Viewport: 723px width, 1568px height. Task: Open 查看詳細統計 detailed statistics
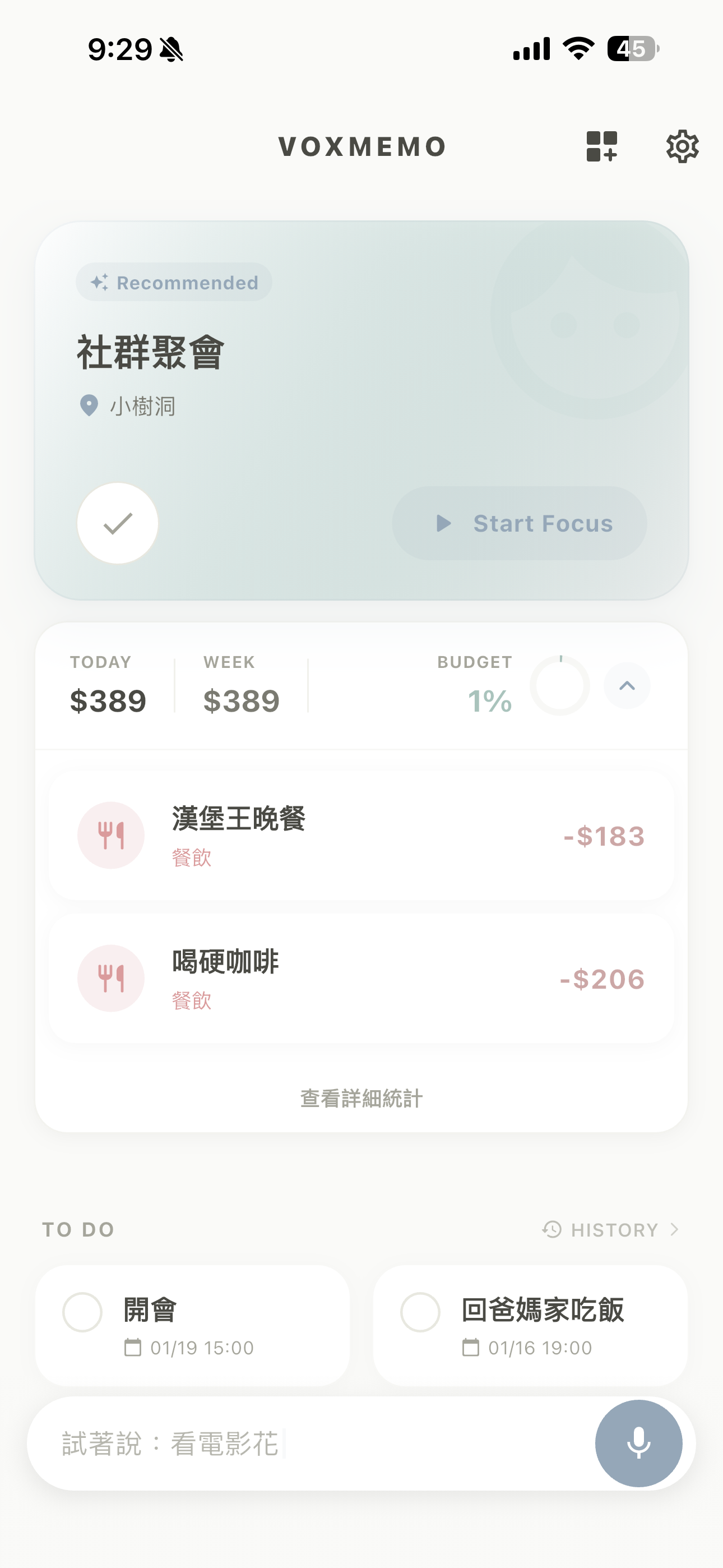(x=361, y=1098)
